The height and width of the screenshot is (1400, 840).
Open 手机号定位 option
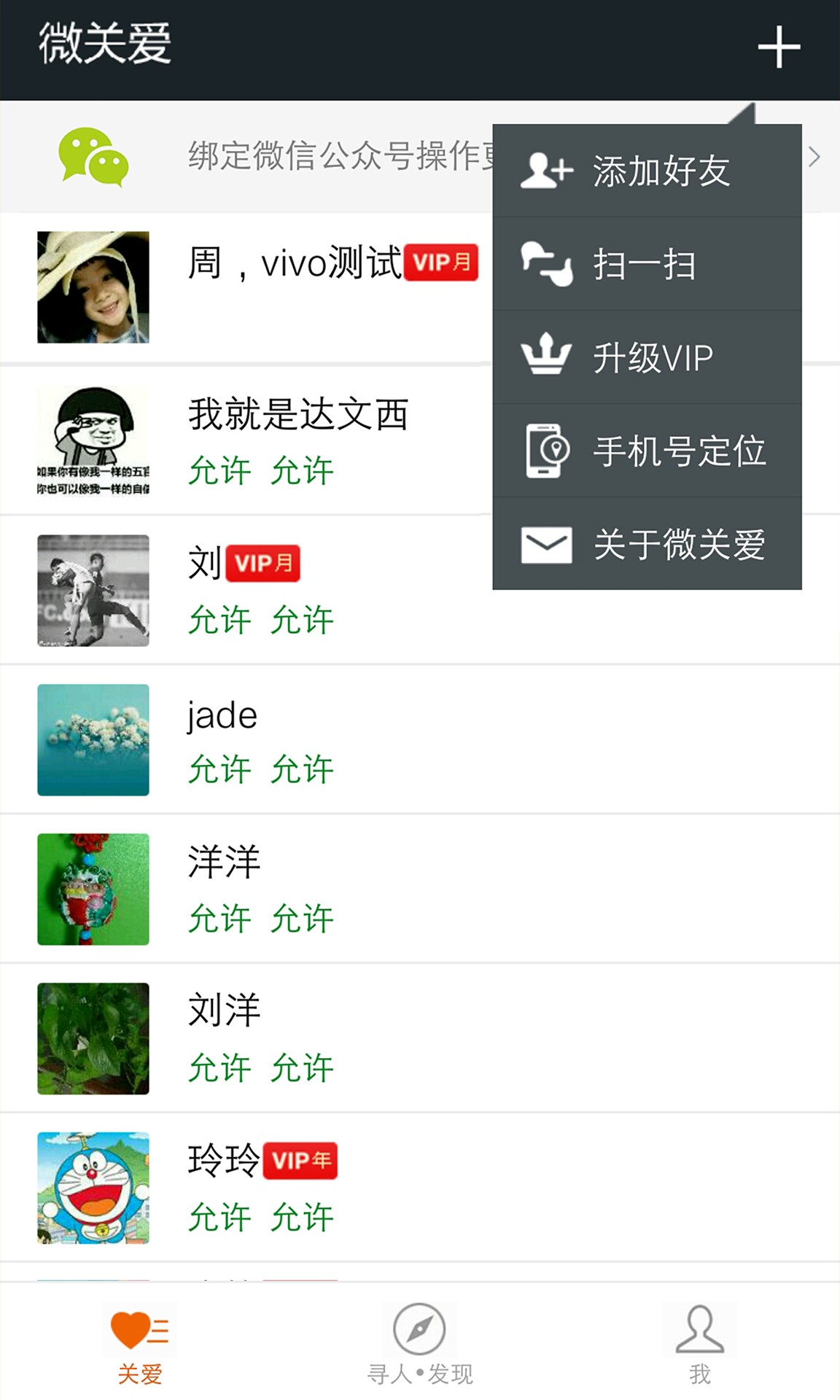[x=647, y=451]
